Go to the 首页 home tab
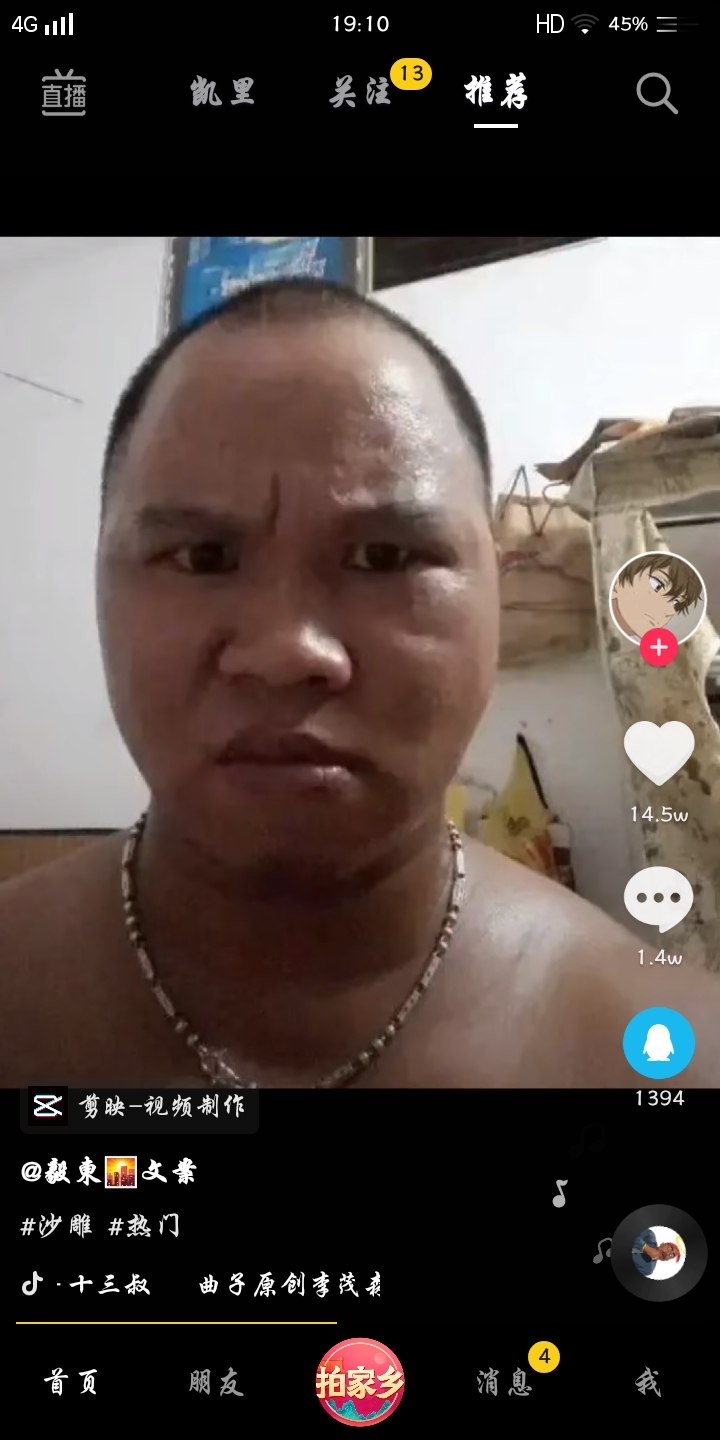This screenshot has height=1440, width=720. pos(71,1383)
